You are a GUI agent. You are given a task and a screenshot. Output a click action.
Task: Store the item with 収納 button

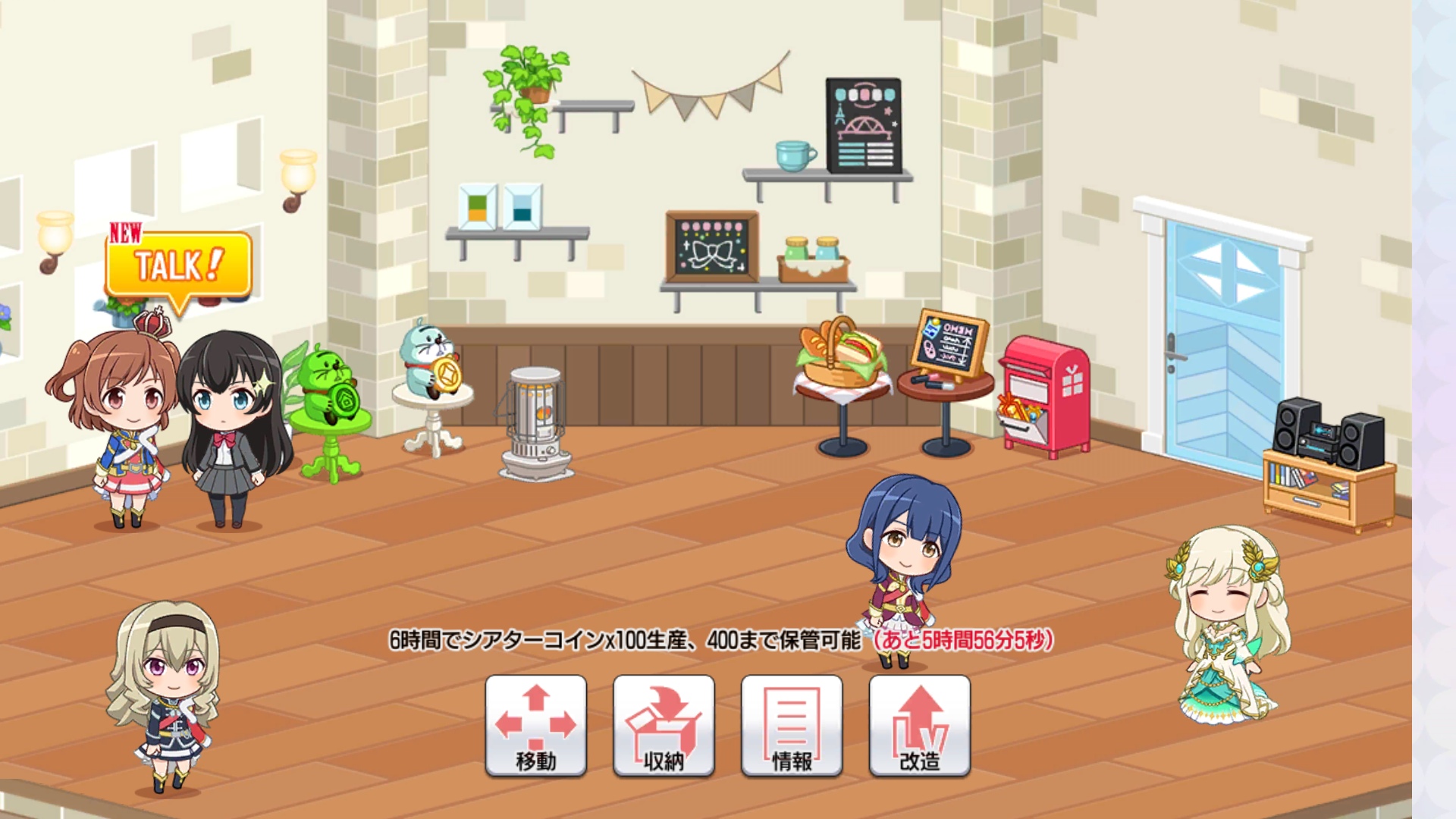[664, 726]
